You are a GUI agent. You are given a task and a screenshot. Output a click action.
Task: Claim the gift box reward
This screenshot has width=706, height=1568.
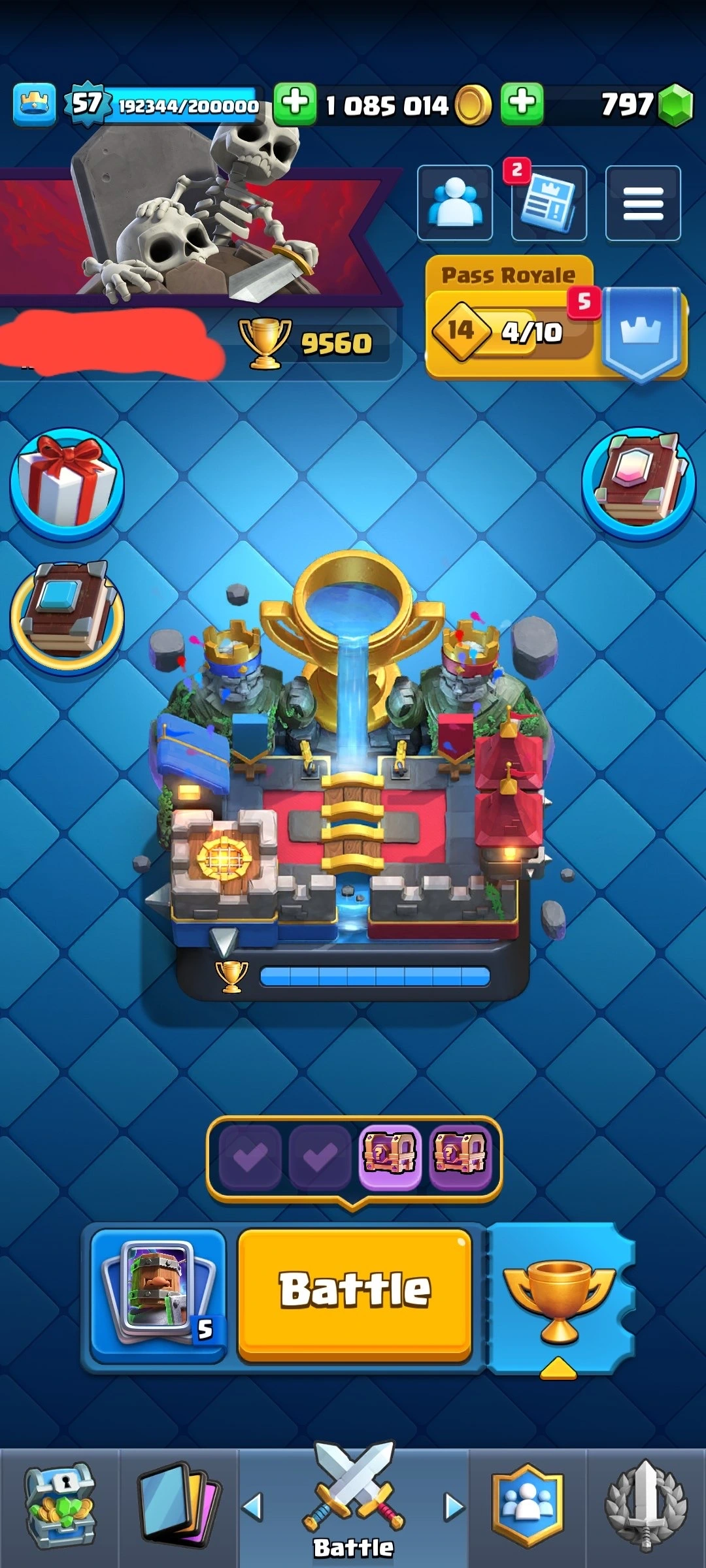point(67,484)
